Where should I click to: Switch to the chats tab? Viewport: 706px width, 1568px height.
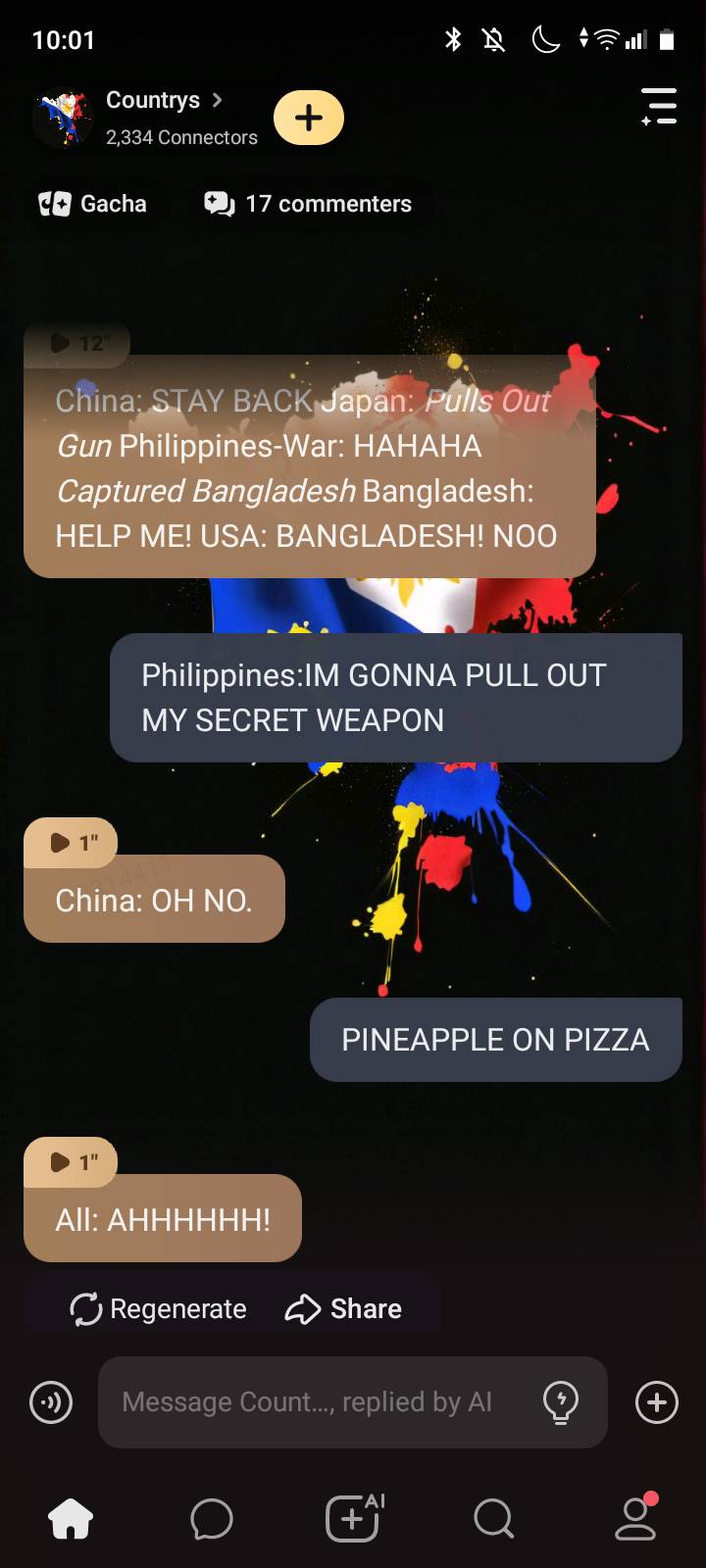212,1519
